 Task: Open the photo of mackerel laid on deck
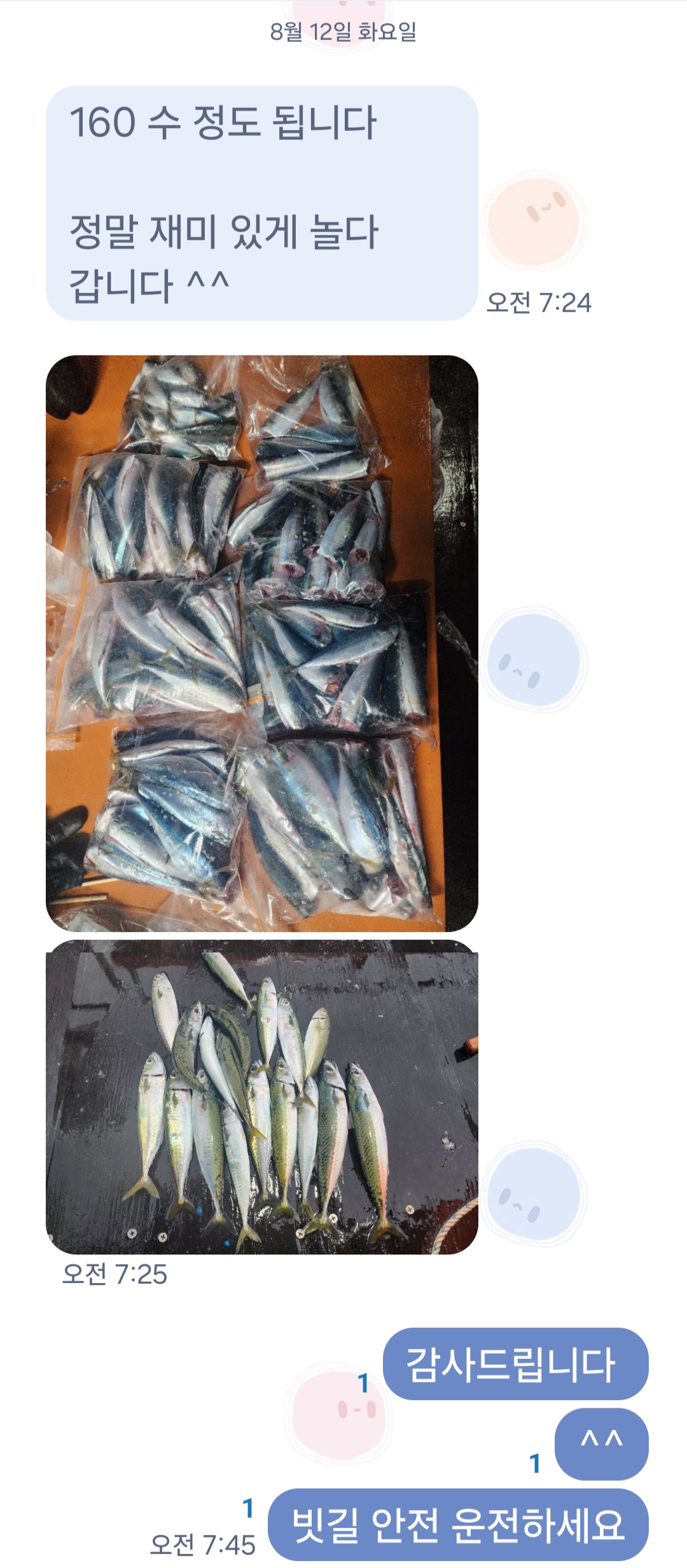pos(261,1097)
